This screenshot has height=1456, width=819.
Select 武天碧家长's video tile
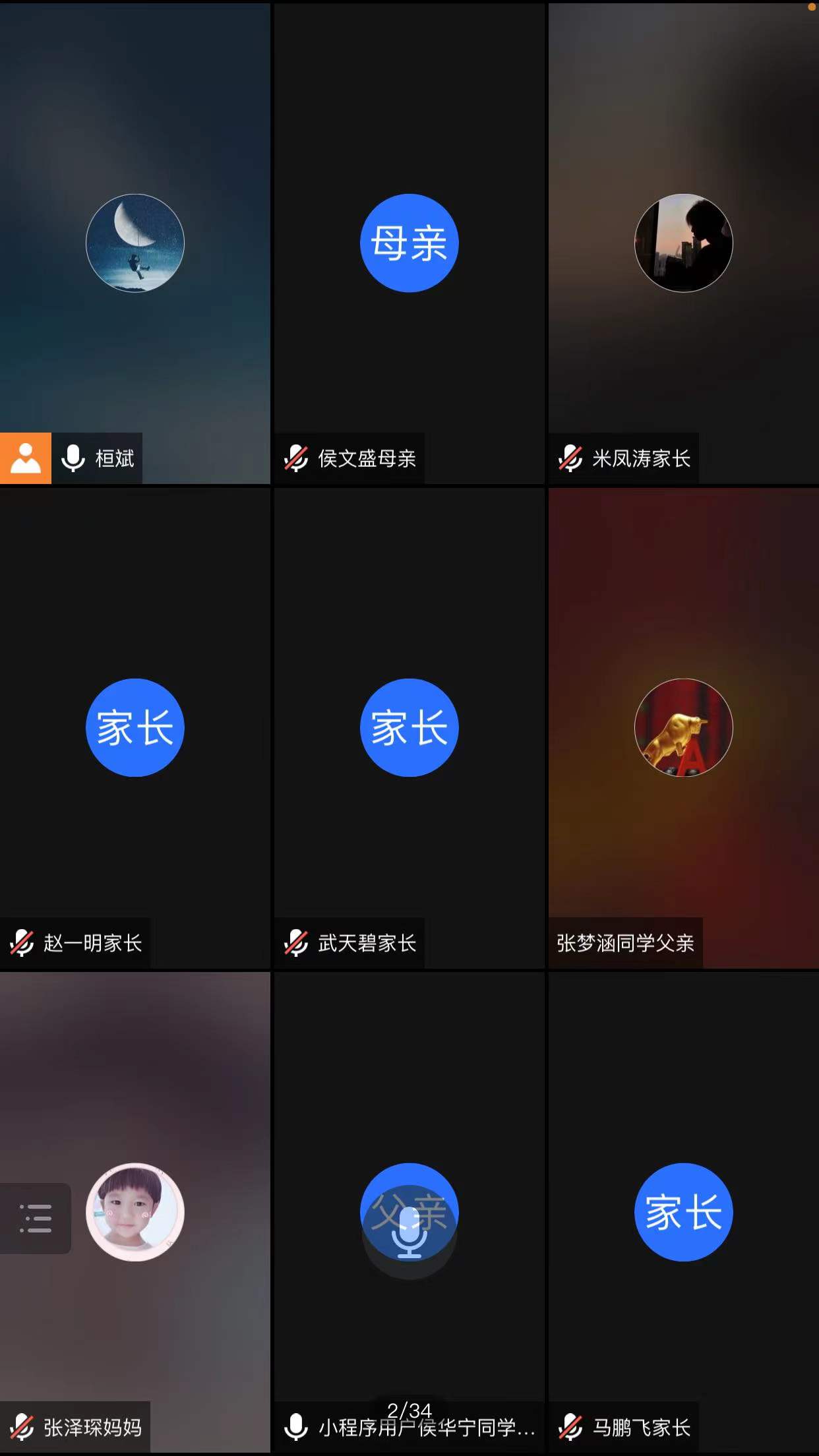coord(409,727)
